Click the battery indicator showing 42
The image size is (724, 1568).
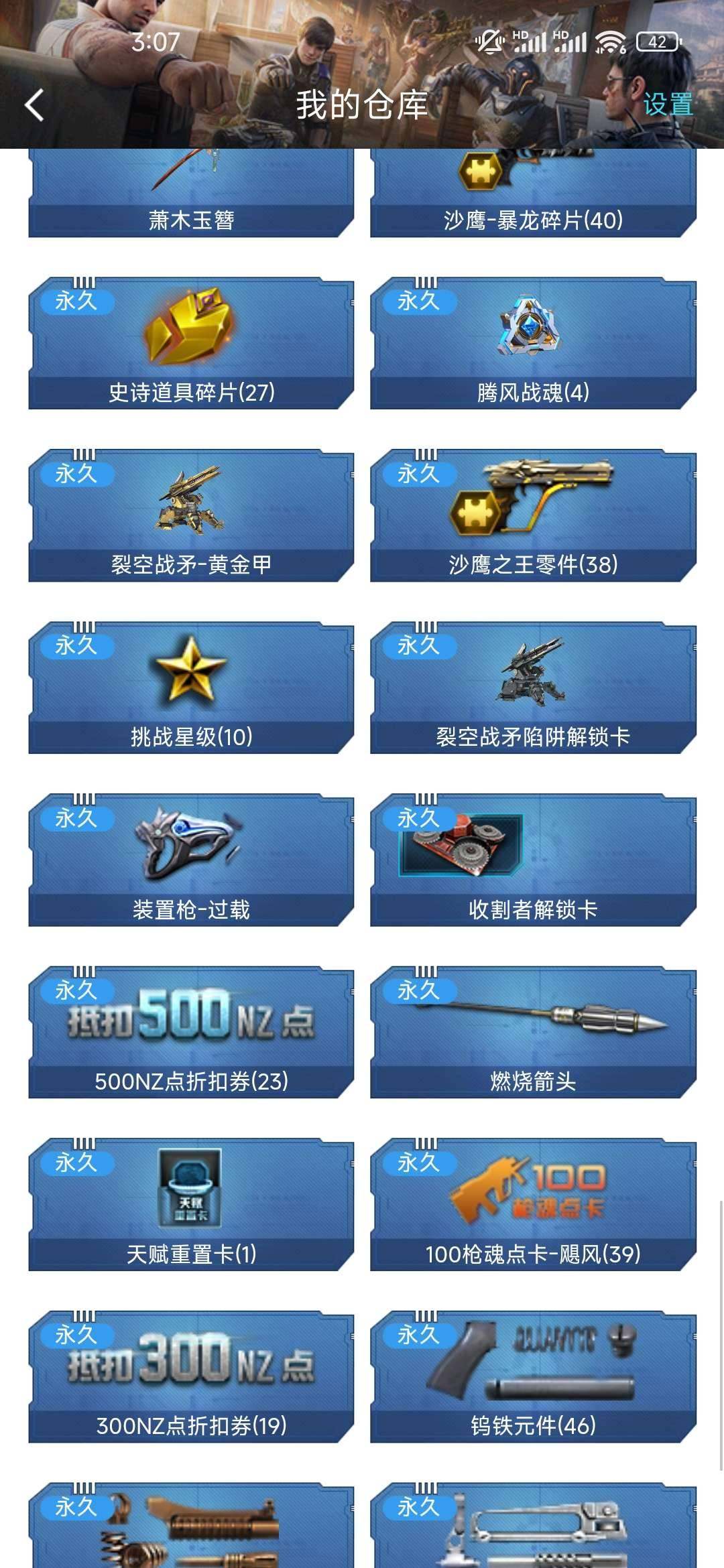click(x=656, y=42)
